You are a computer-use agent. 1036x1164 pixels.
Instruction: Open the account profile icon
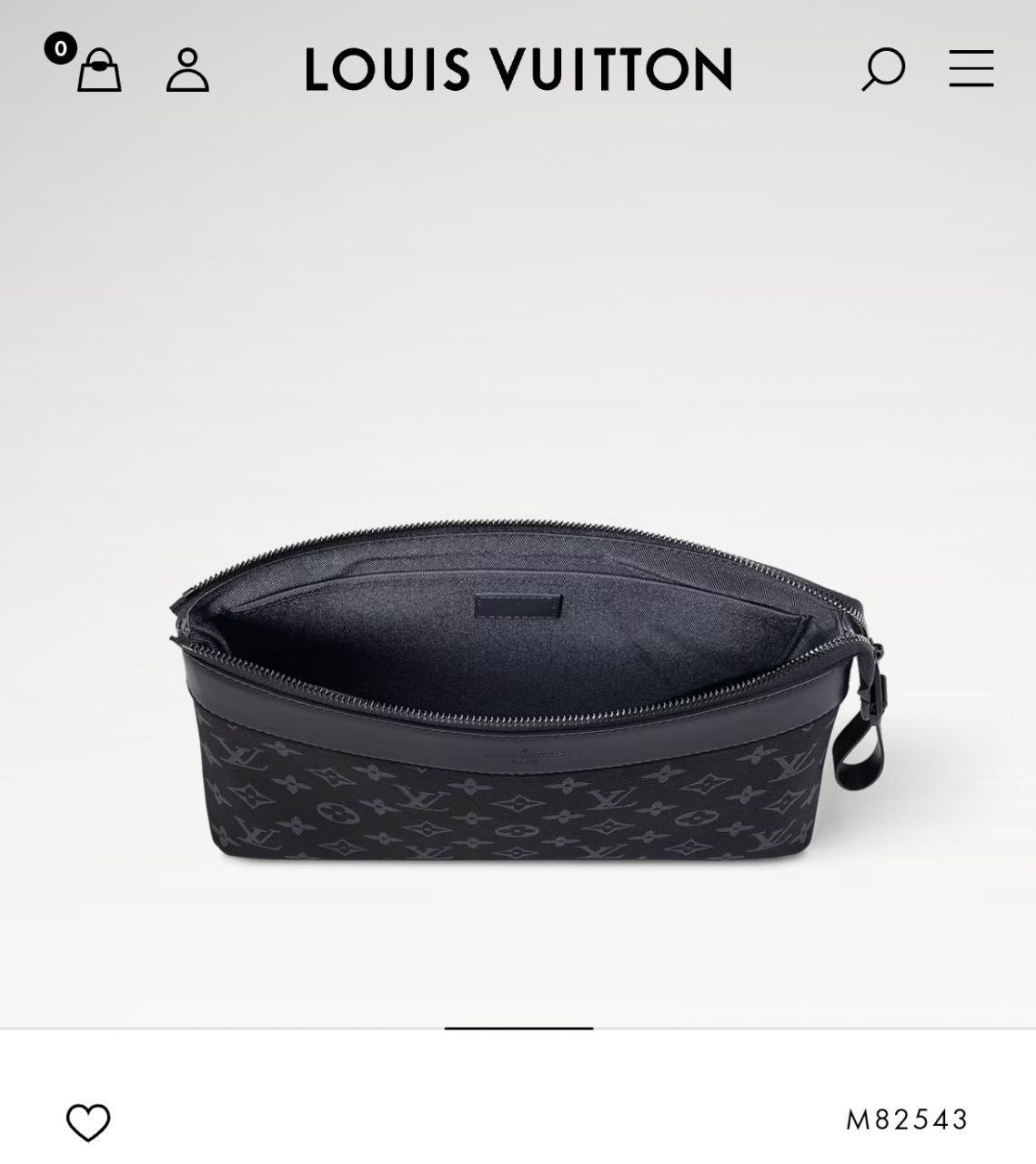pos(187,70)
